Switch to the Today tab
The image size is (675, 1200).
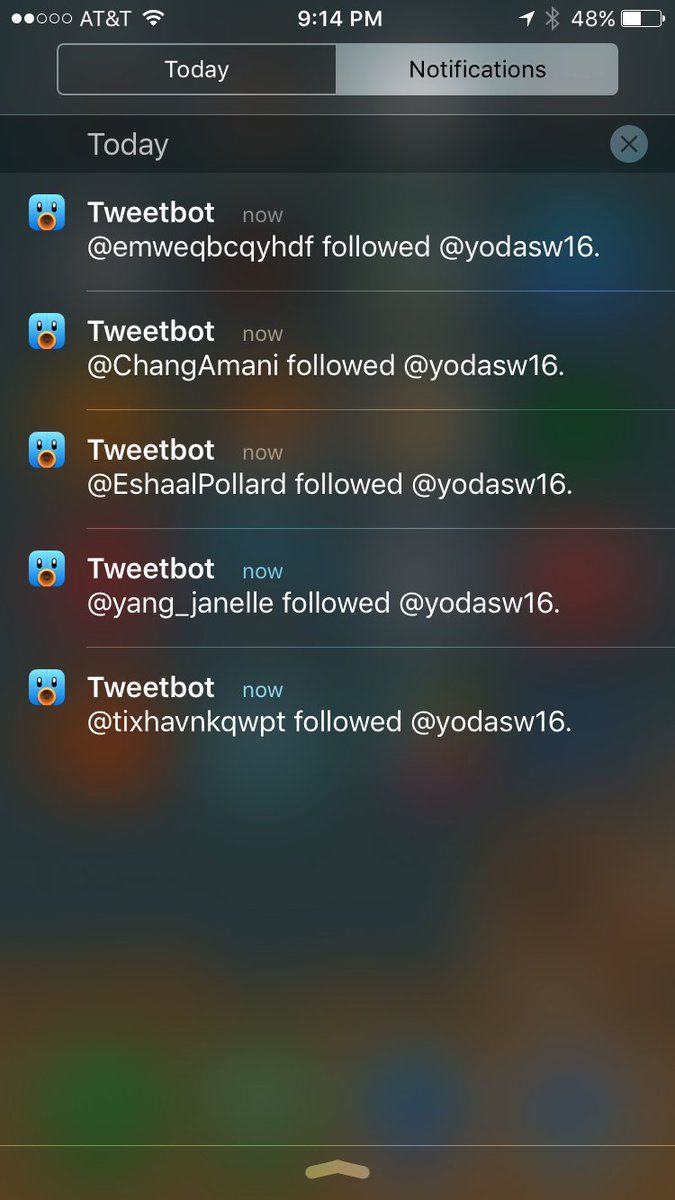coord(197,70)
